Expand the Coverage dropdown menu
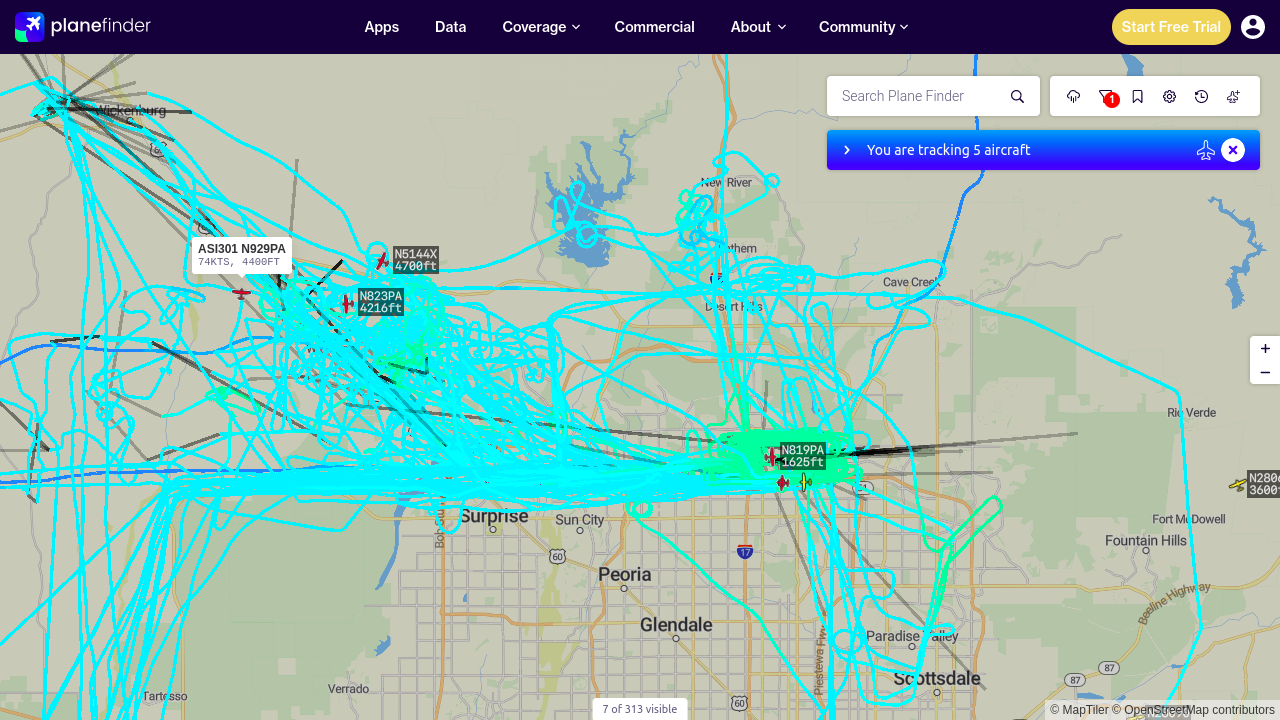 [541, 27]
